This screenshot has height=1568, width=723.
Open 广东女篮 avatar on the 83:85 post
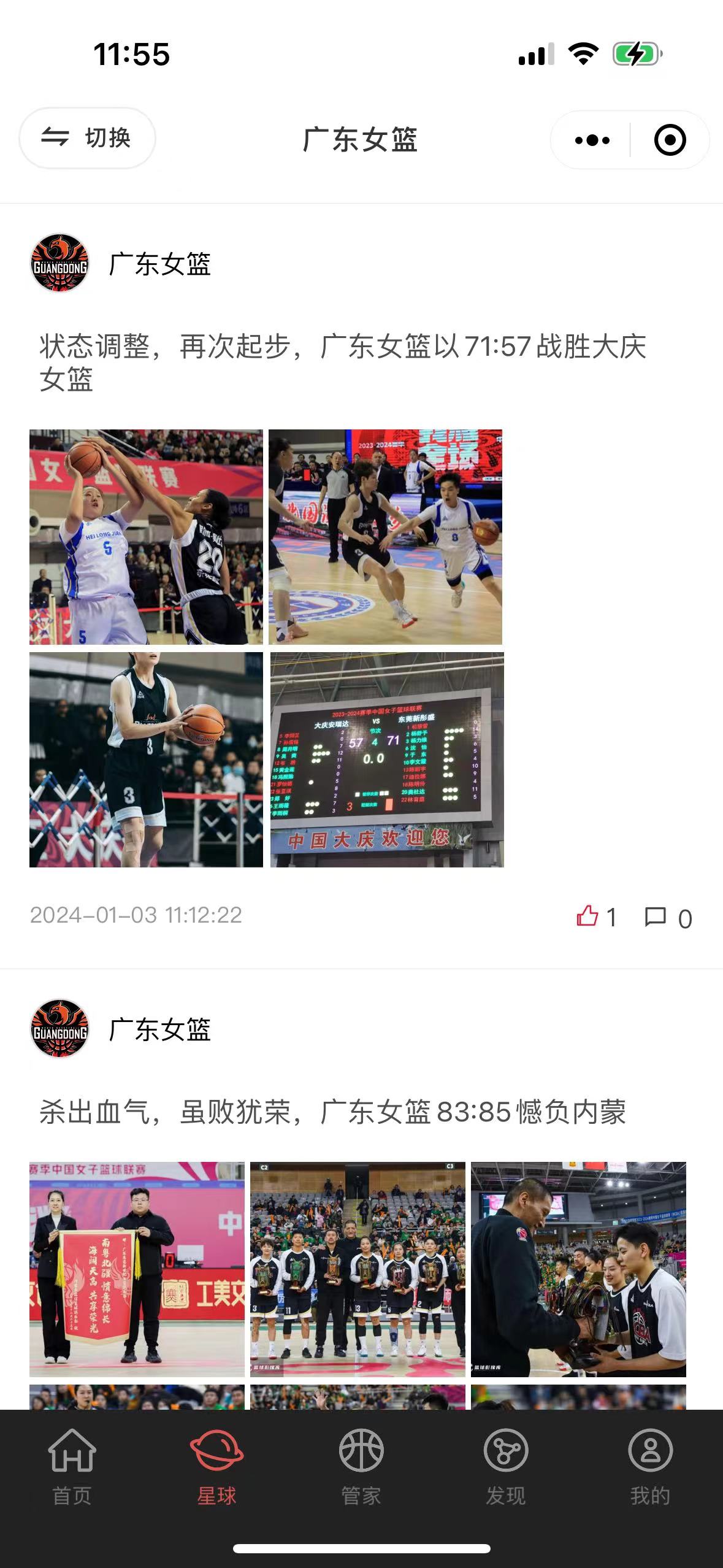(59, 1029)
